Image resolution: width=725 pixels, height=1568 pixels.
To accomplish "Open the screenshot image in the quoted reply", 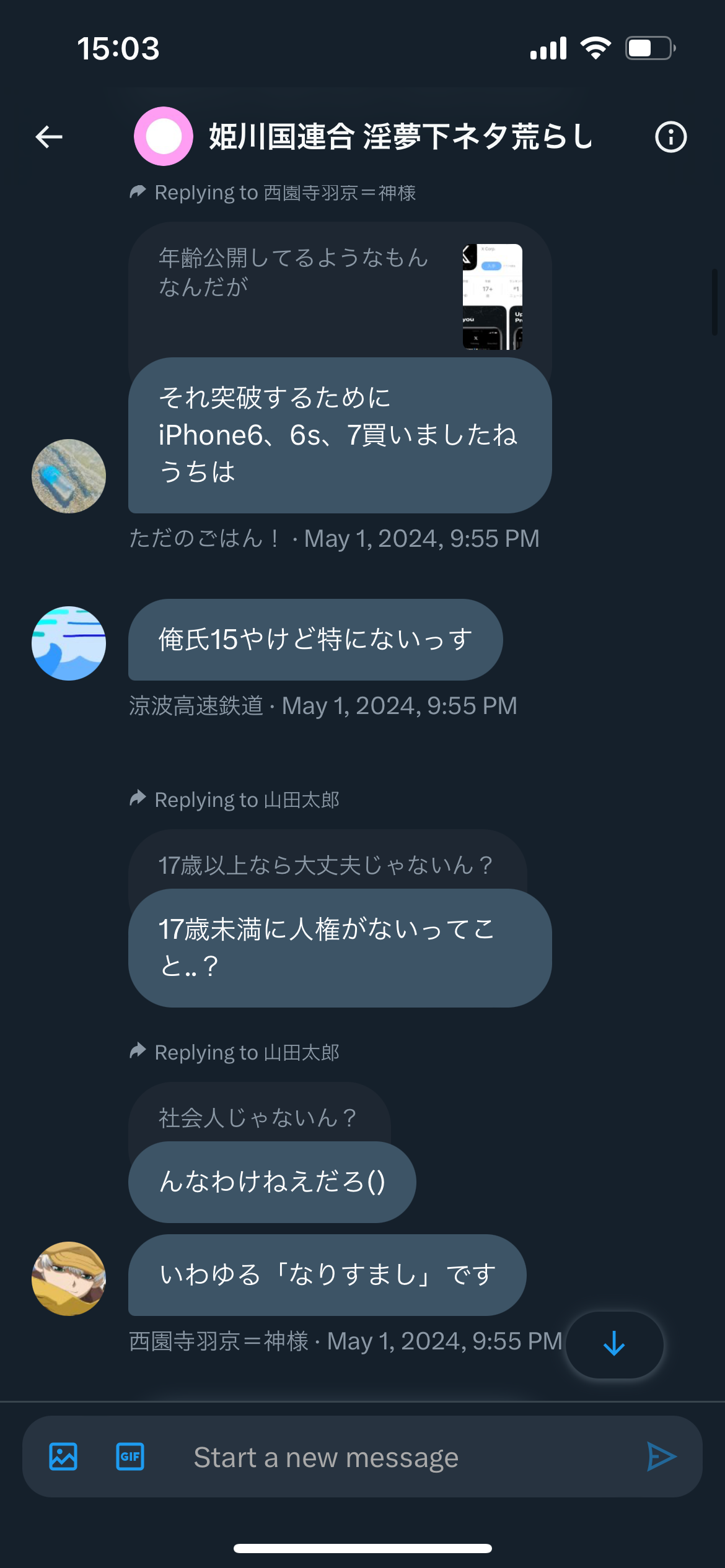I will pos(493,297).
